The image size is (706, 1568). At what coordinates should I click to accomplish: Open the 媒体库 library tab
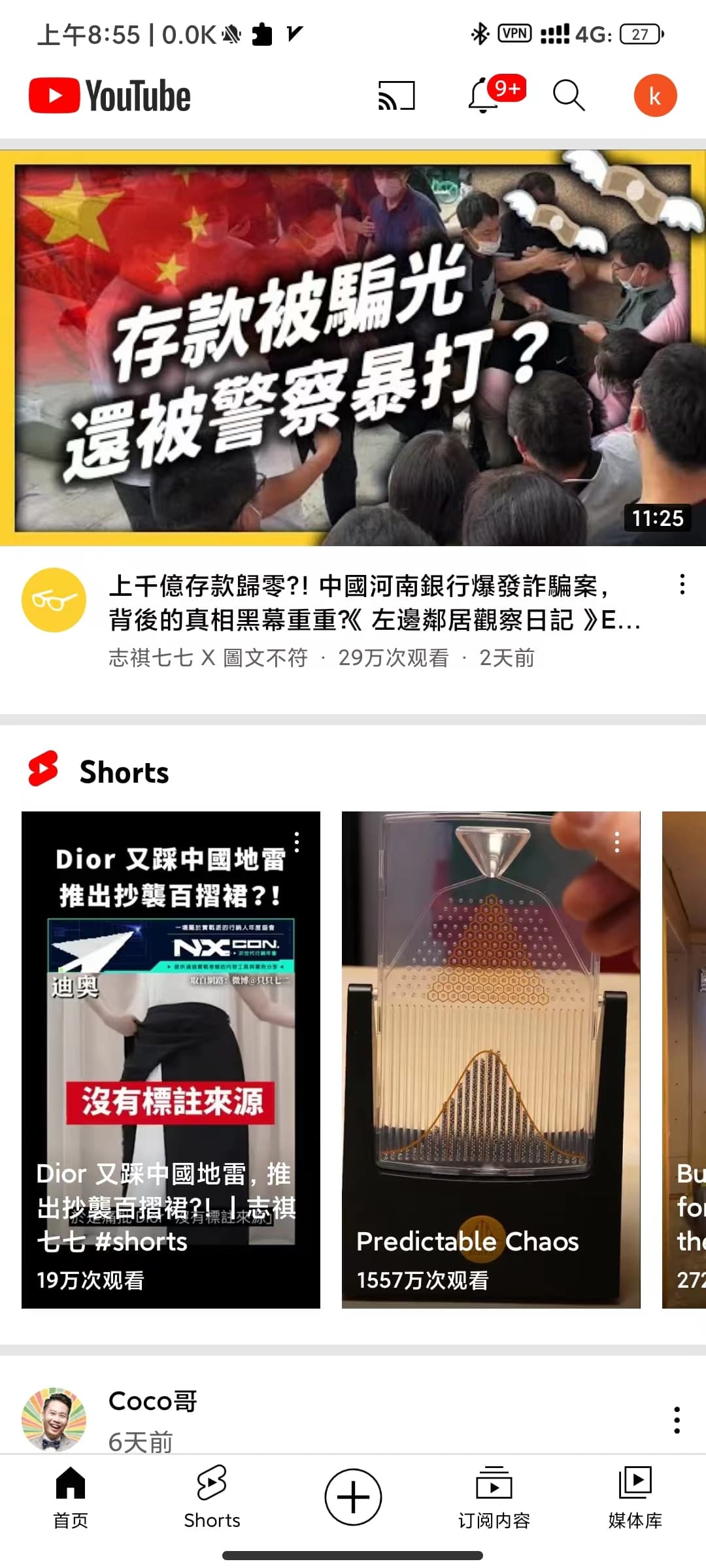(x=635, y=1497)
